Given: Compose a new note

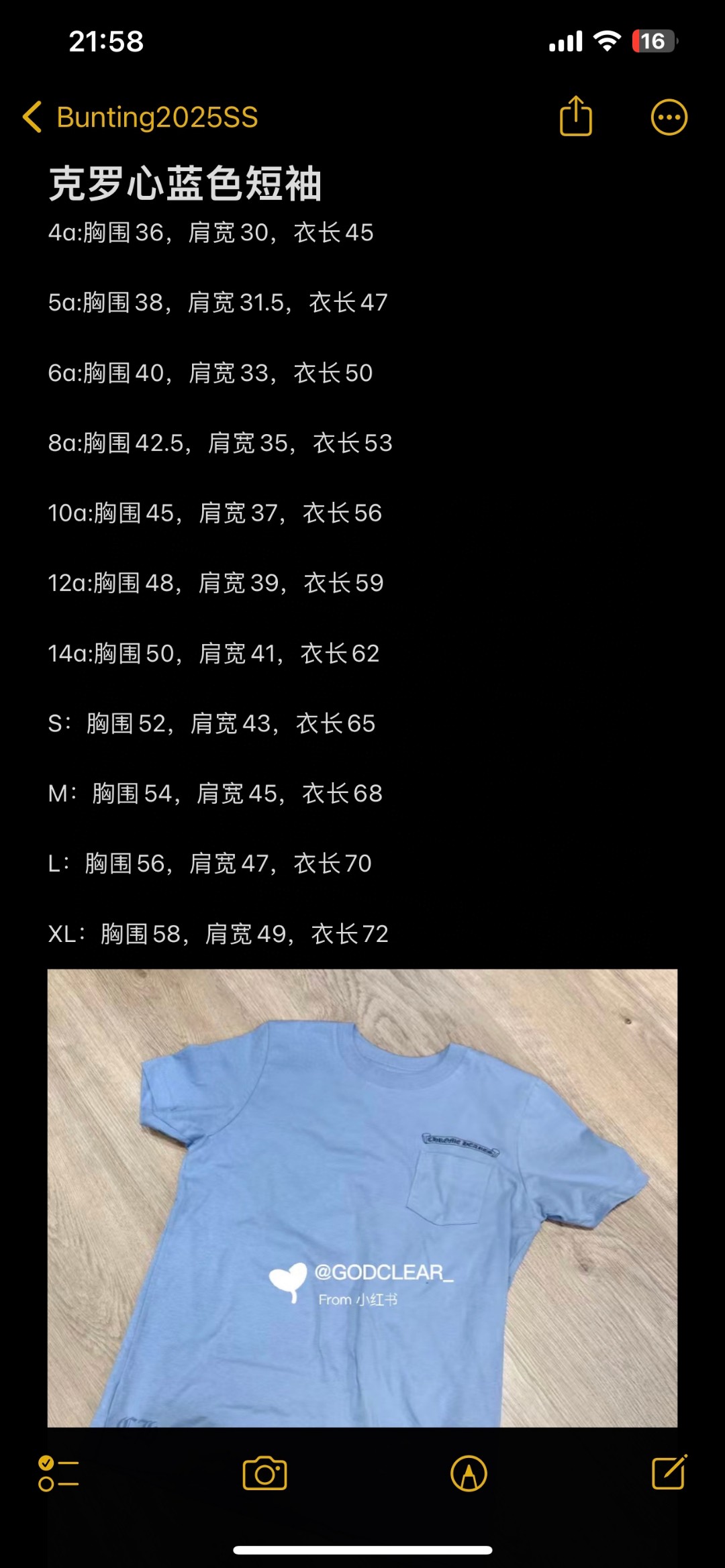Looking at the screenshot, I should coord(669,1472).
